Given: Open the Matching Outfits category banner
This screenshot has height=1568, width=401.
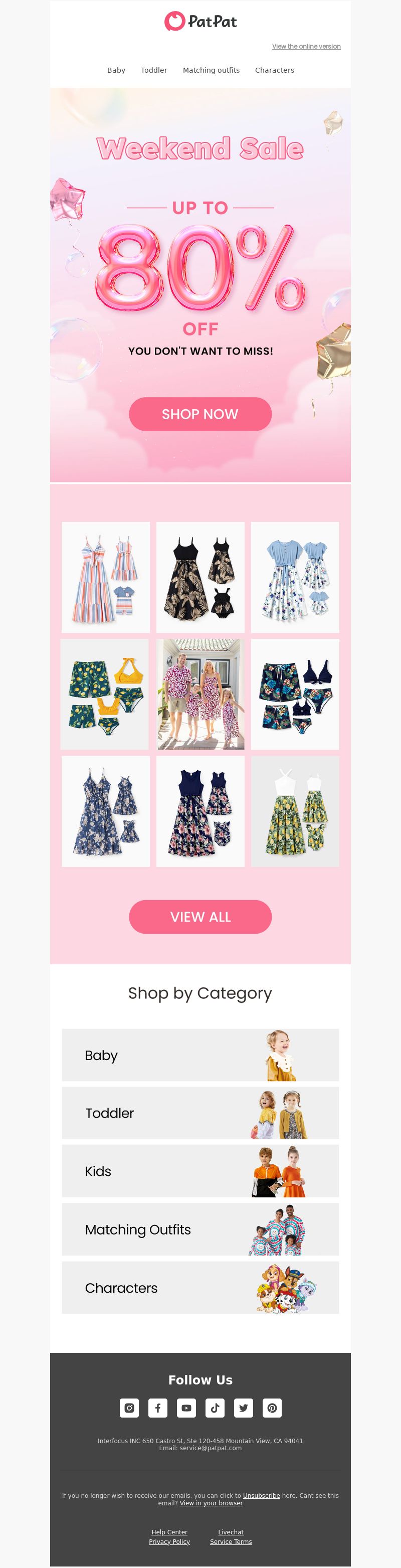Looking at the screenshot, I should (200, 1229).
